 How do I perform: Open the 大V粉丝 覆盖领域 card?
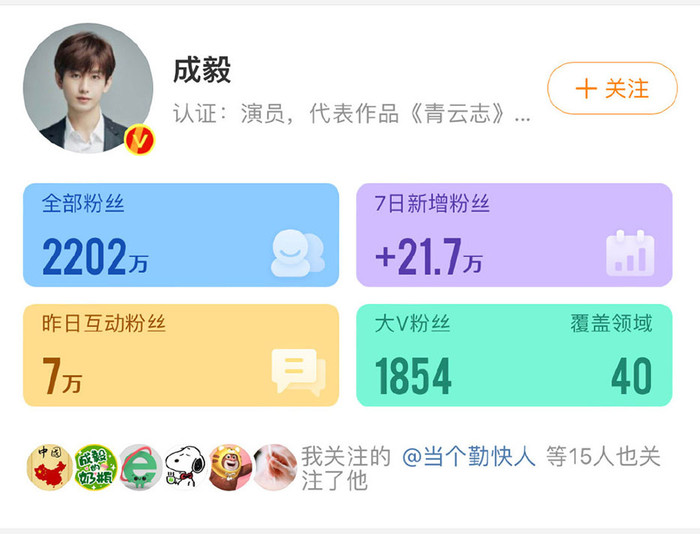[x=514, y=355]
